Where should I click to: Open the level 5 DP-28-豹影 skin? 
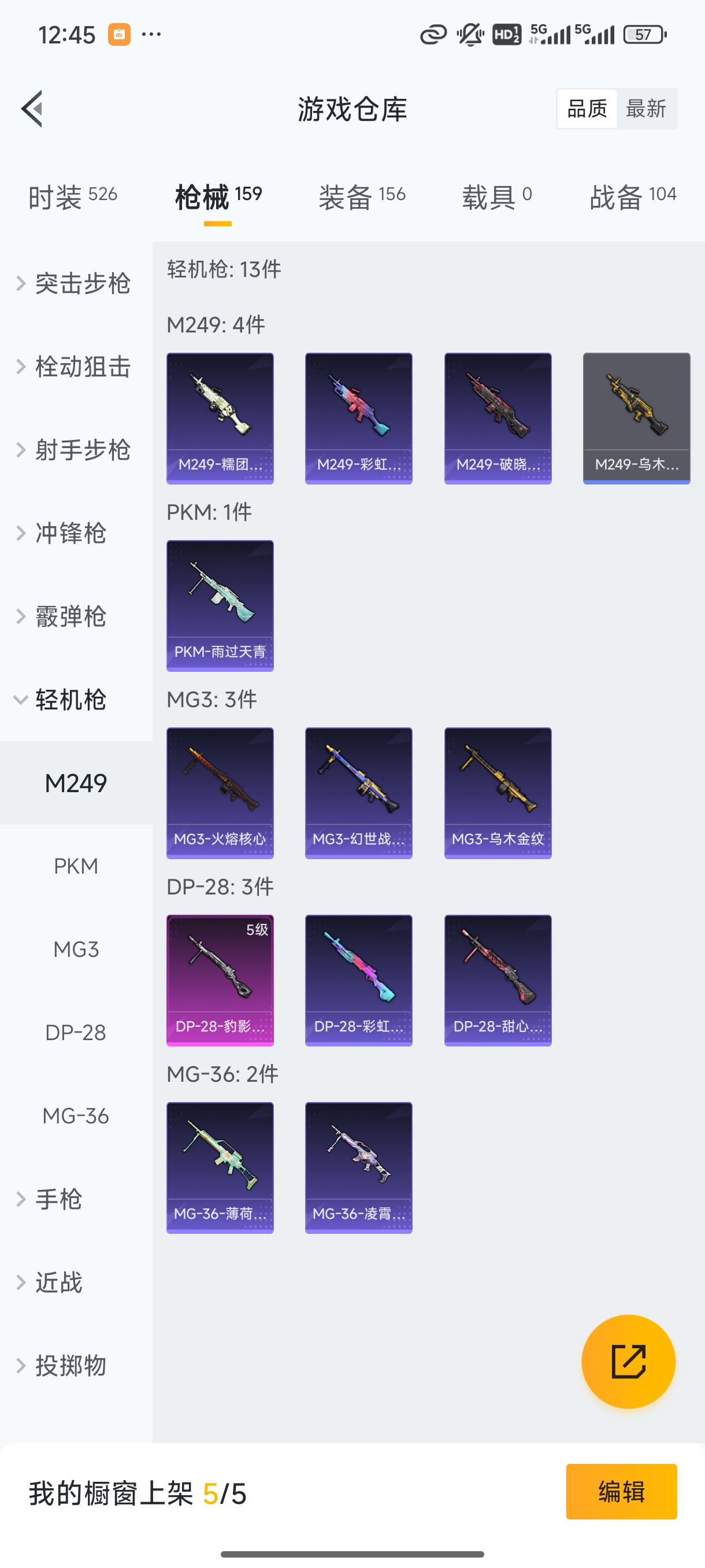pos(220,980)
